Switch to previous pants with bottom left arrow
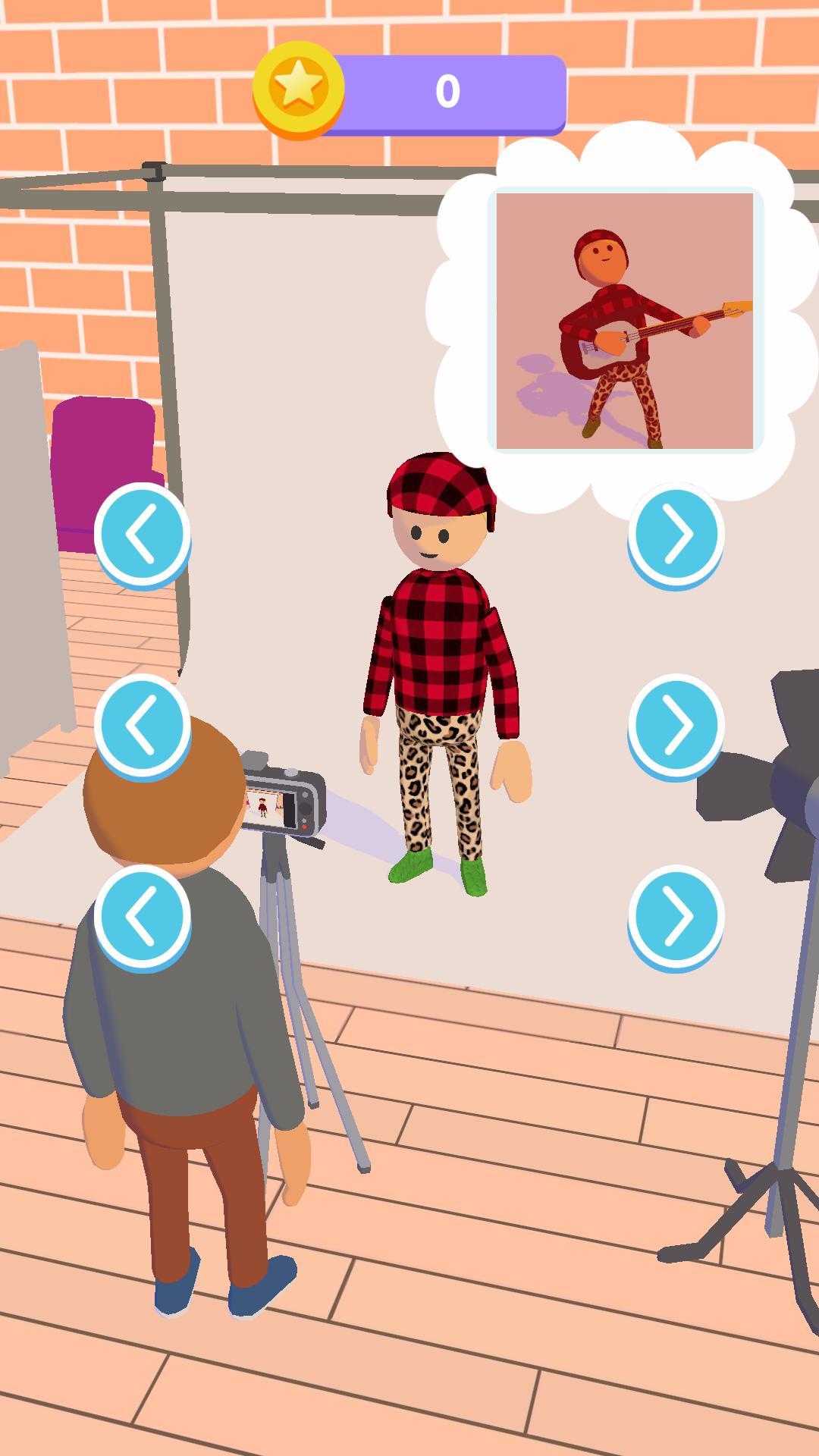This screenshot has width=819, height=1456. tap(142, 916)
